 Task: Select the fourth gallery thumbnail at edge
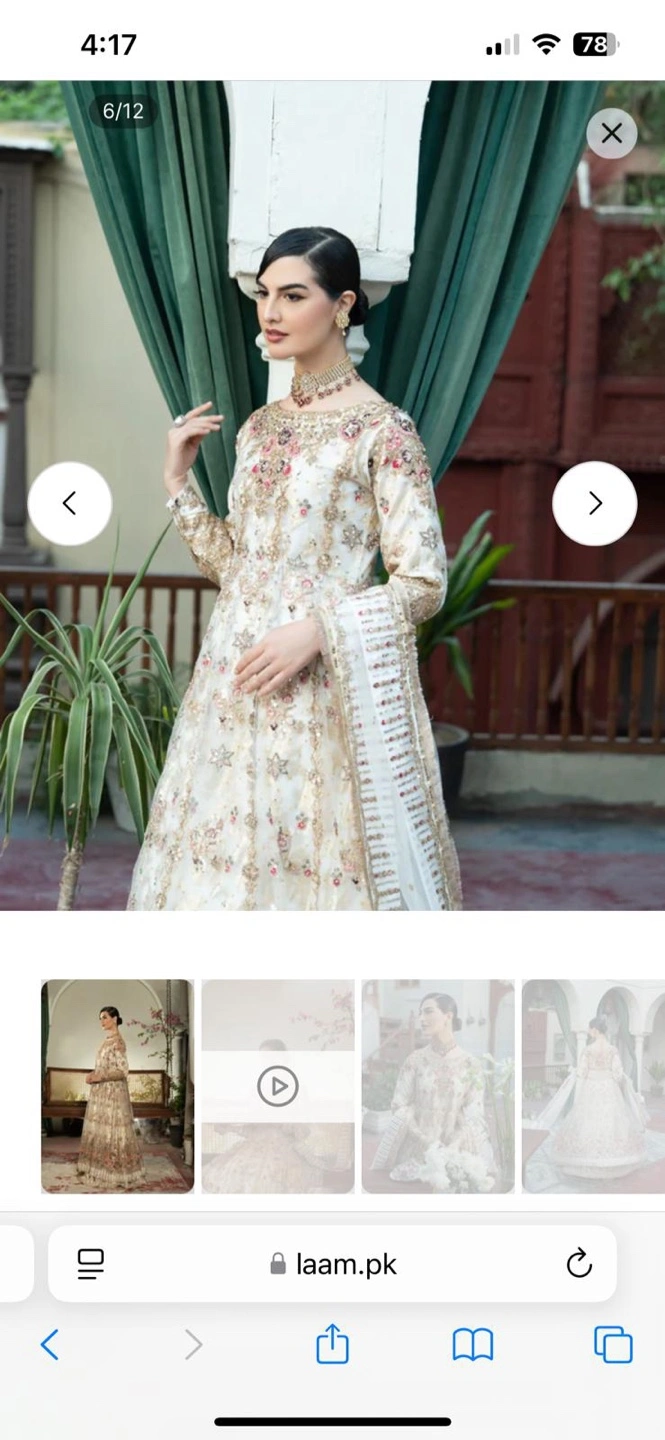coord(594,1086)
